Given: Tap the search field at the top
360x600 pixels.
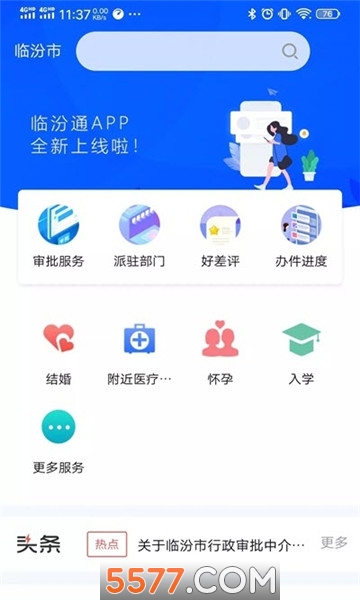Looking at the screenshot, I should click(x=193, y=51).
